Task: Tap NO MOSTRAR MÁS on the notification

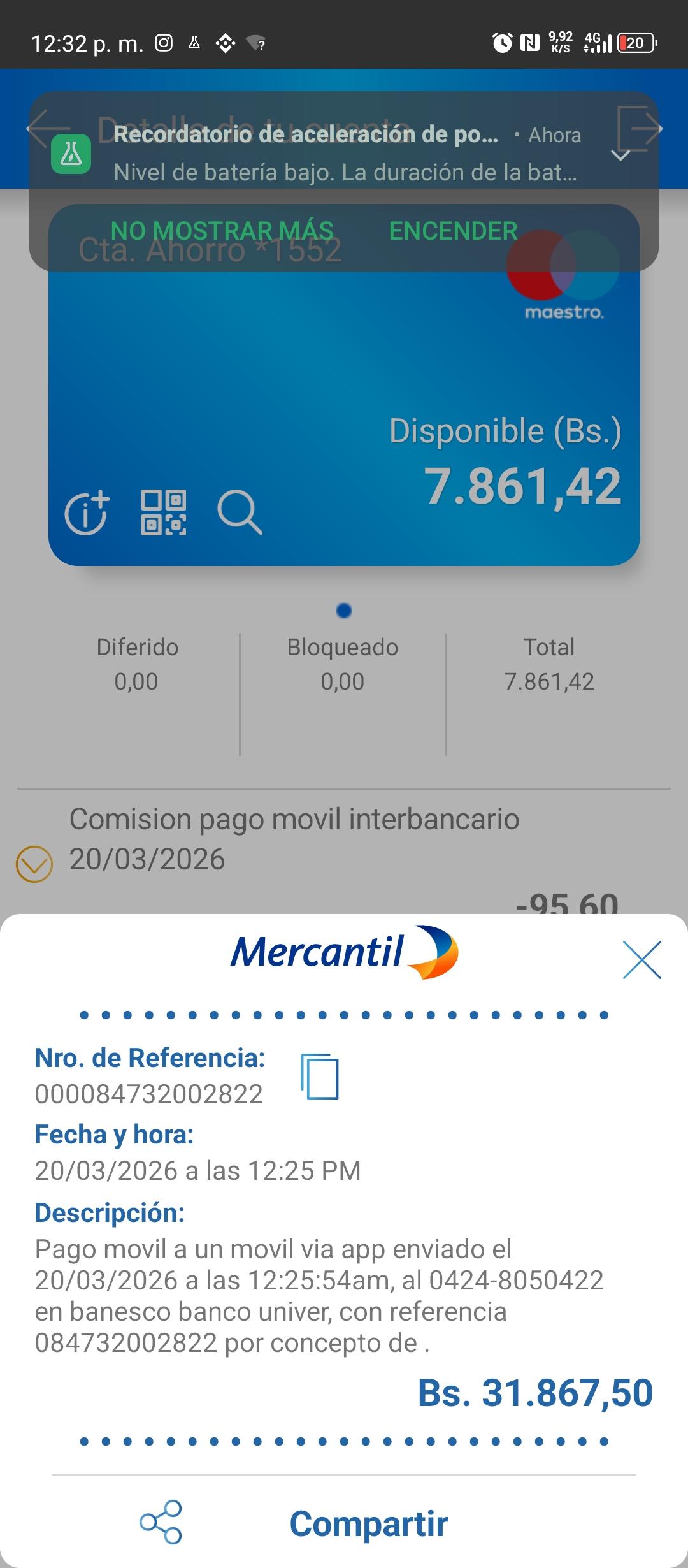Action: click(x=222, y=231)
